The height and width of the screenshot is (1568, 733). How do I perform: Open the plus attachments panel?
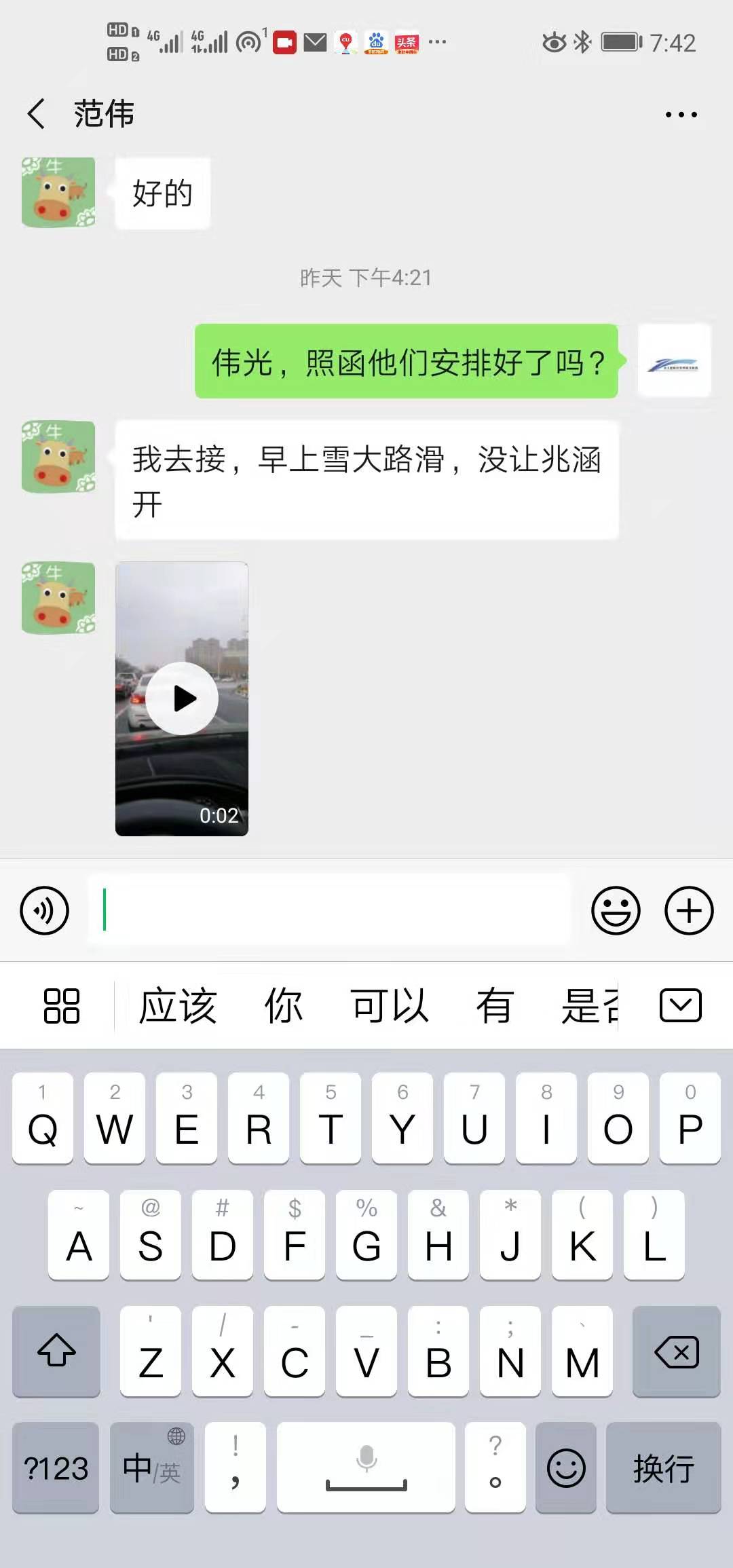[689, 910]
